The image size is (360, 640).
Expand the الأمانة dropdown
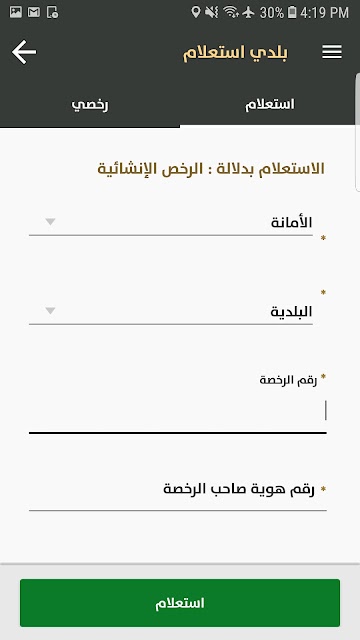pyautogui.click(x=171, y=223)
